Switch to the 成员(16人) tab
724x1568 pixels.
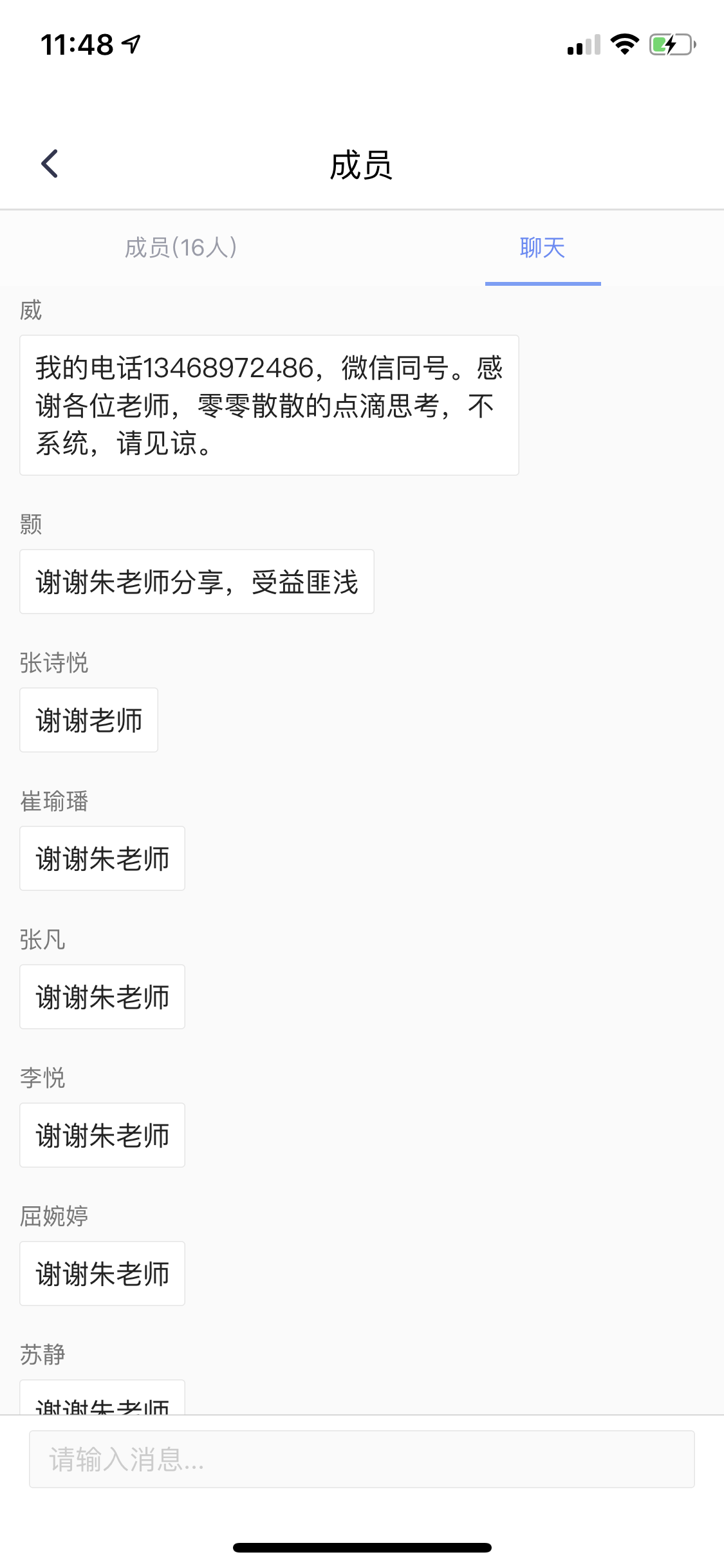coord(181,248)
